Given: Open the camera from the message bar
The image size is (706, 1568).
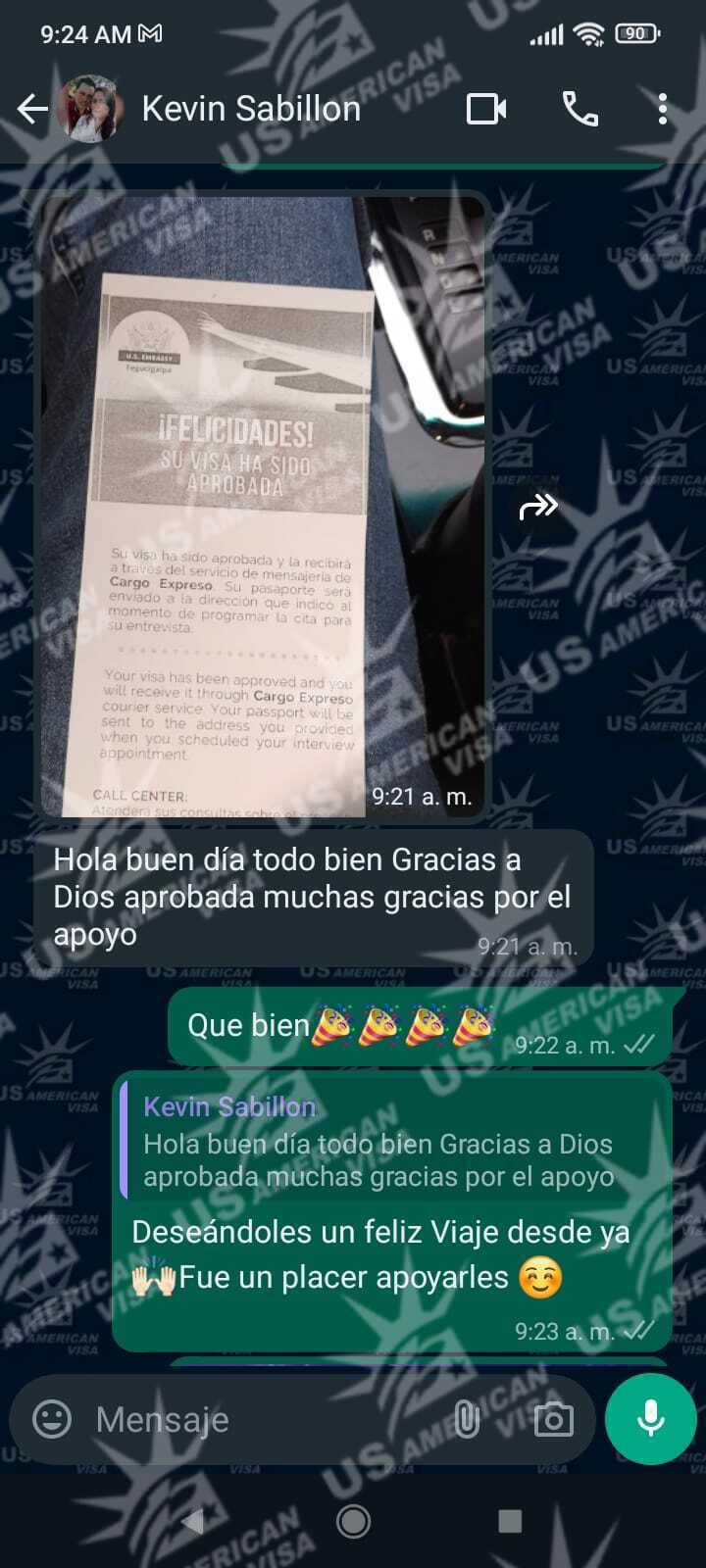Looking at the screenshot, I should tap(553, 1419).
